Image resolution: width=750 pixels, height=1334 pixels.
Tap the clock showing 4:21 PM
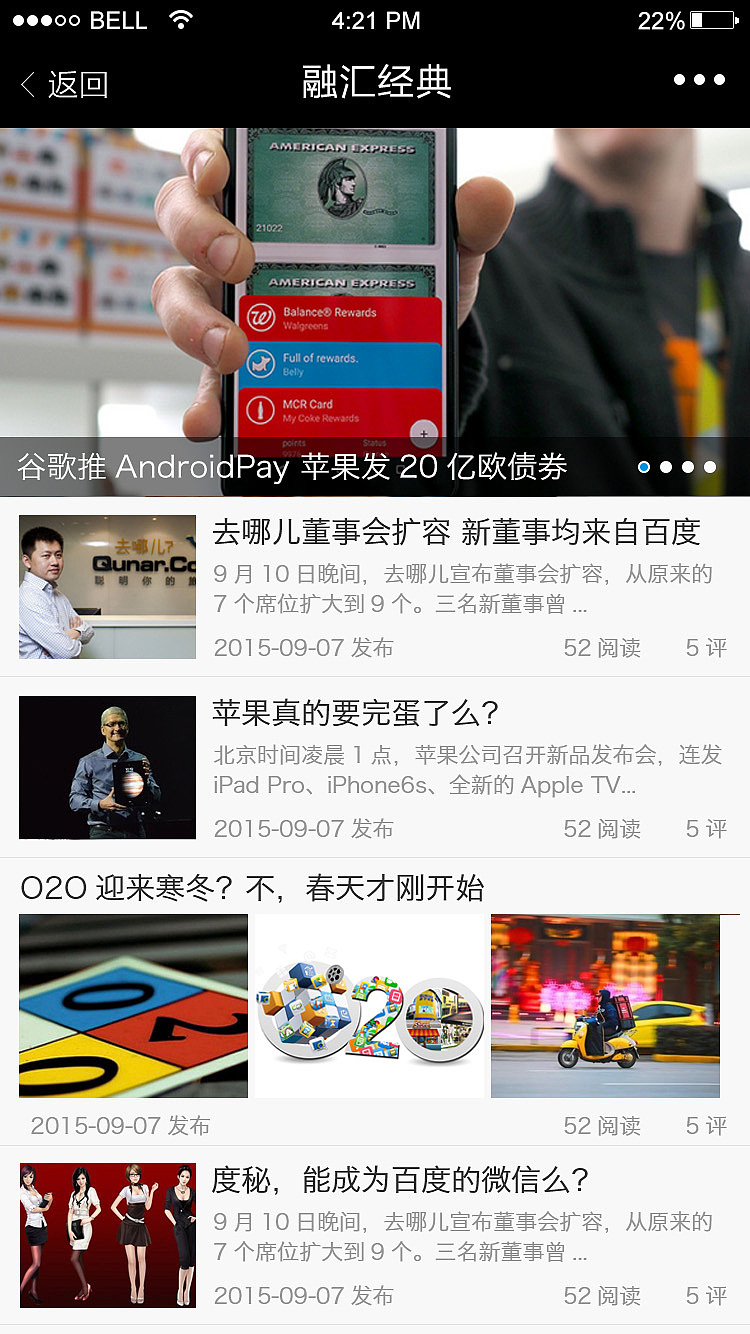pyautogui.click(x=375, y=20)
